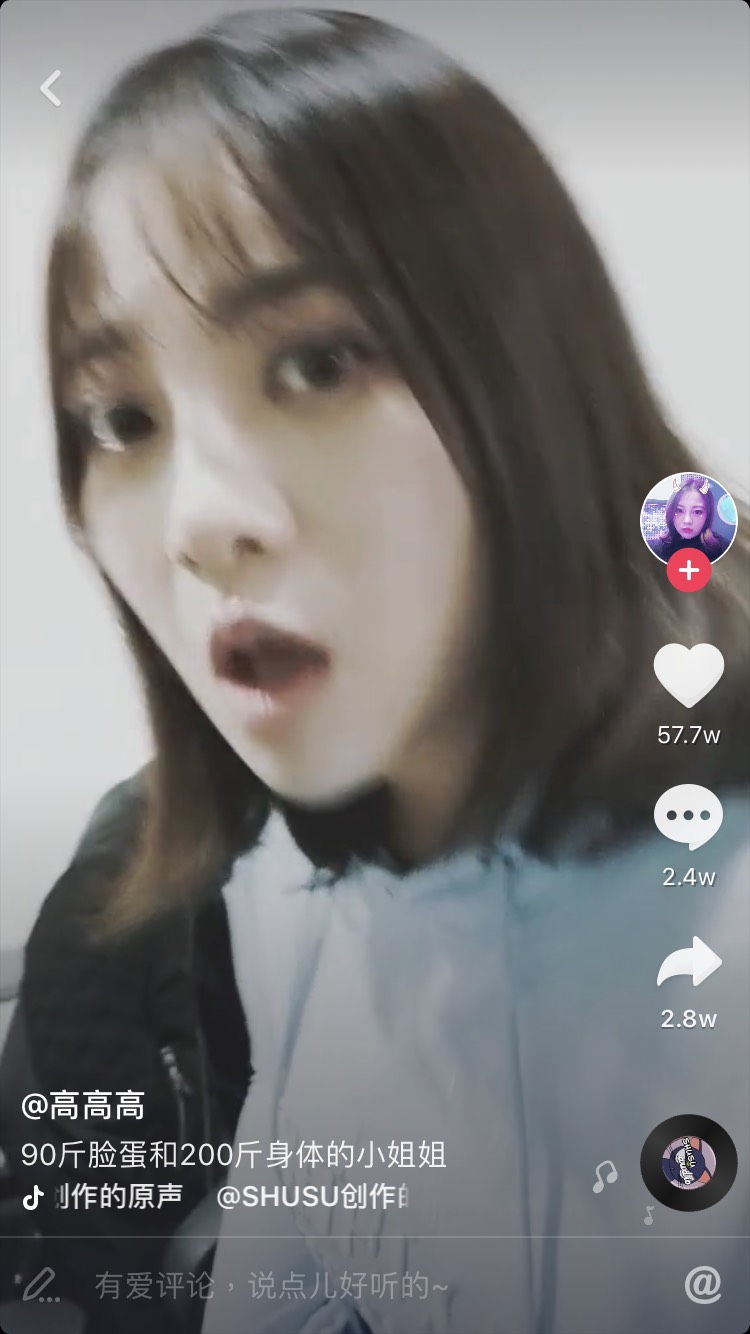Image resolution: width=750 pixels, height=1334 pixels.
Task: Open @高高高 user profile link
Action: click(84, 1106)
